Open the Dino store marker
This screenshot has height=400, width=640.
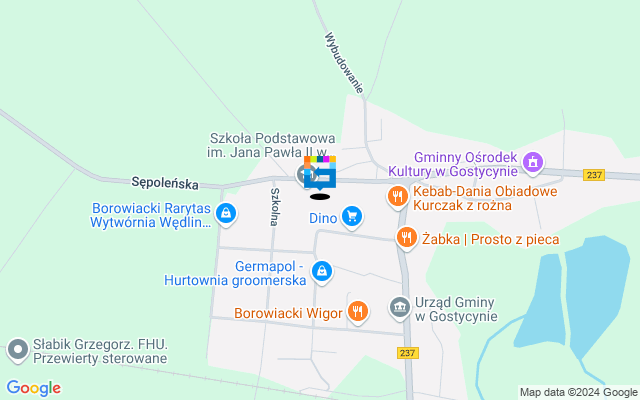[351, 216]
